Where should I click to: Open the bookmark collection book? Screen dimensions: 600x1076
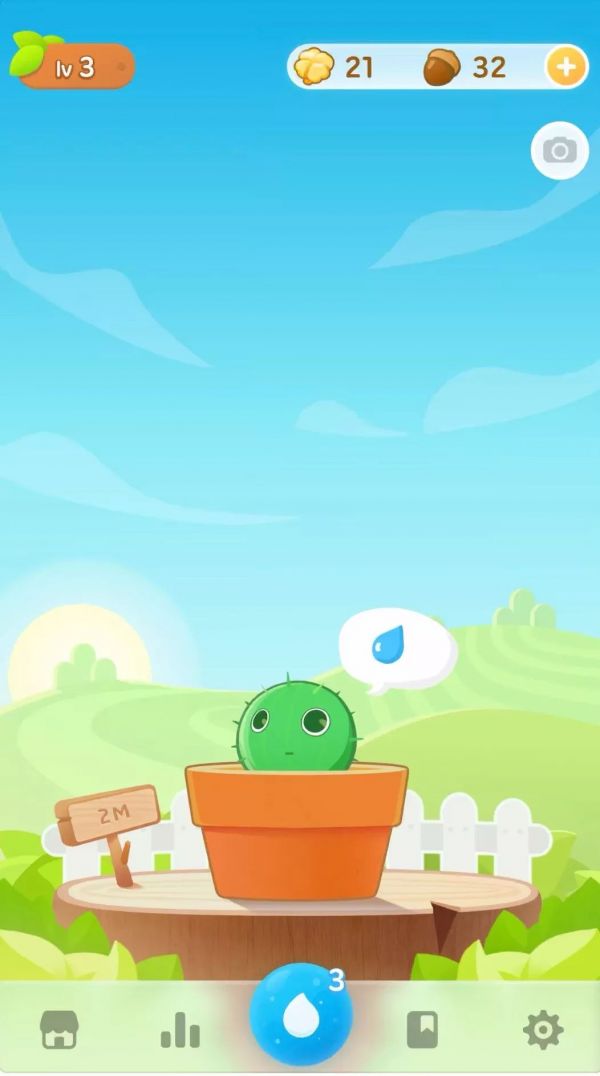pyautogui.click(x=422, y=1029)
